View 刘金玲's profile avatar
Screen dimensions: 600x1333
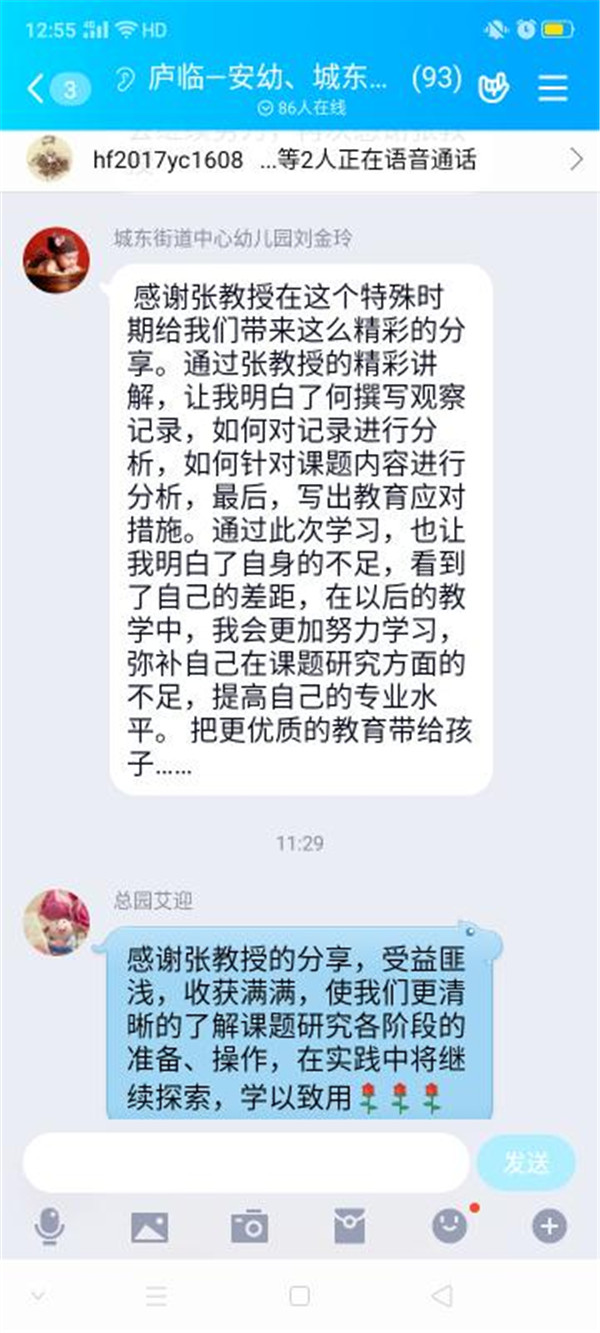[x=56, y=259]
